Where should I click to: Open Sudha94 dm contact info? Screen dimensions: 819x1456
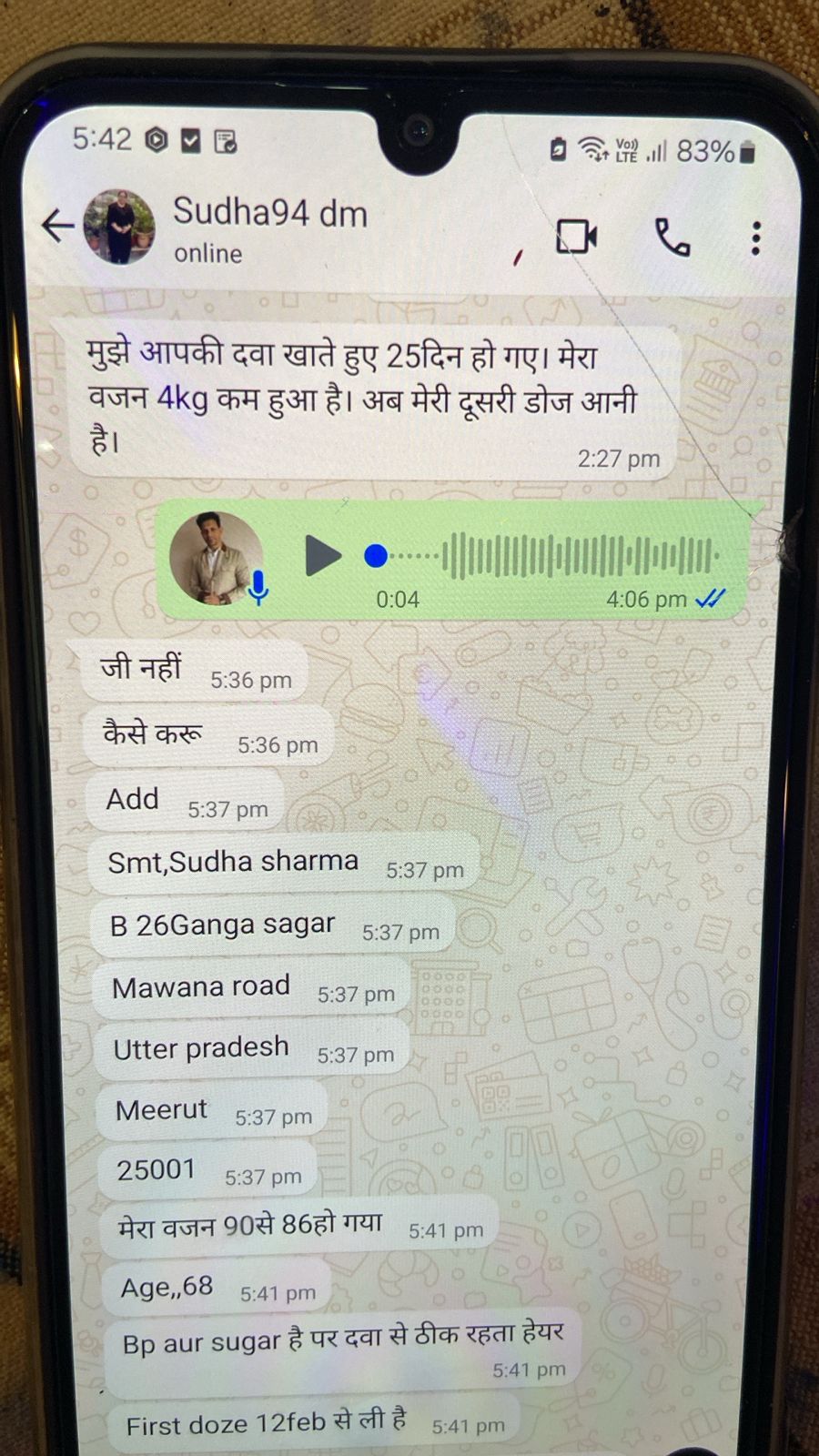tap(270, 227)
